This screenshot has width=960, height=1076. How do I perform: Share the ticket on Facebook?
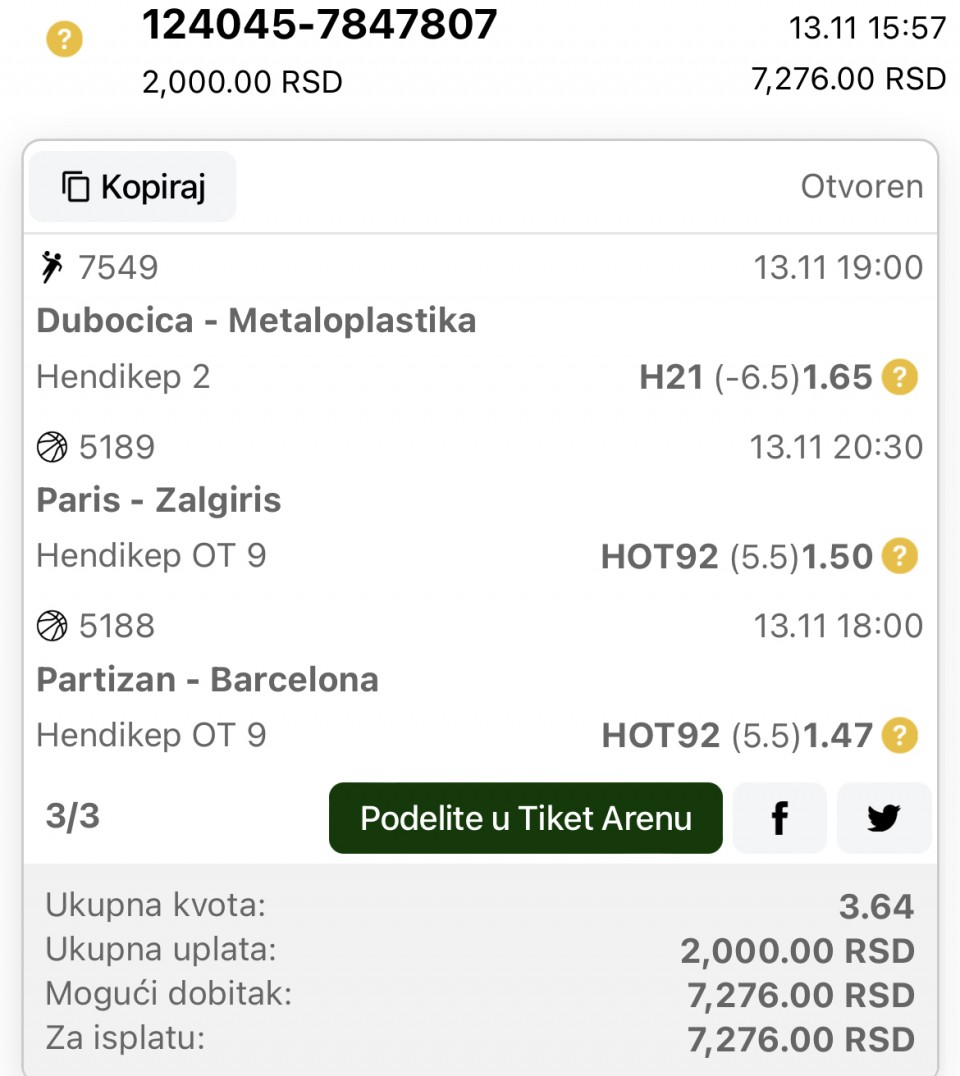tap(780, 818)
